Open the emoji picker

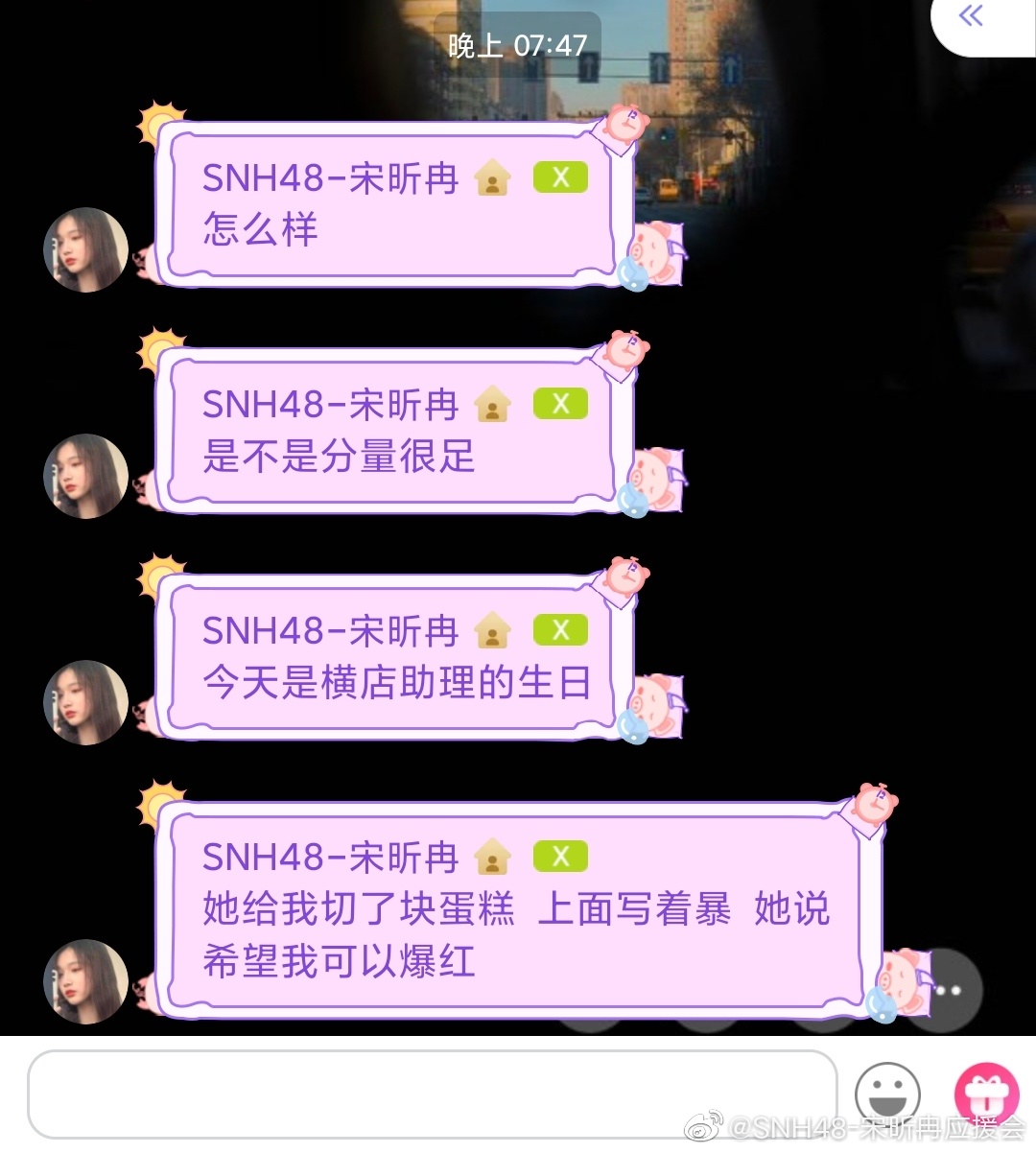tap(887, 1094)
